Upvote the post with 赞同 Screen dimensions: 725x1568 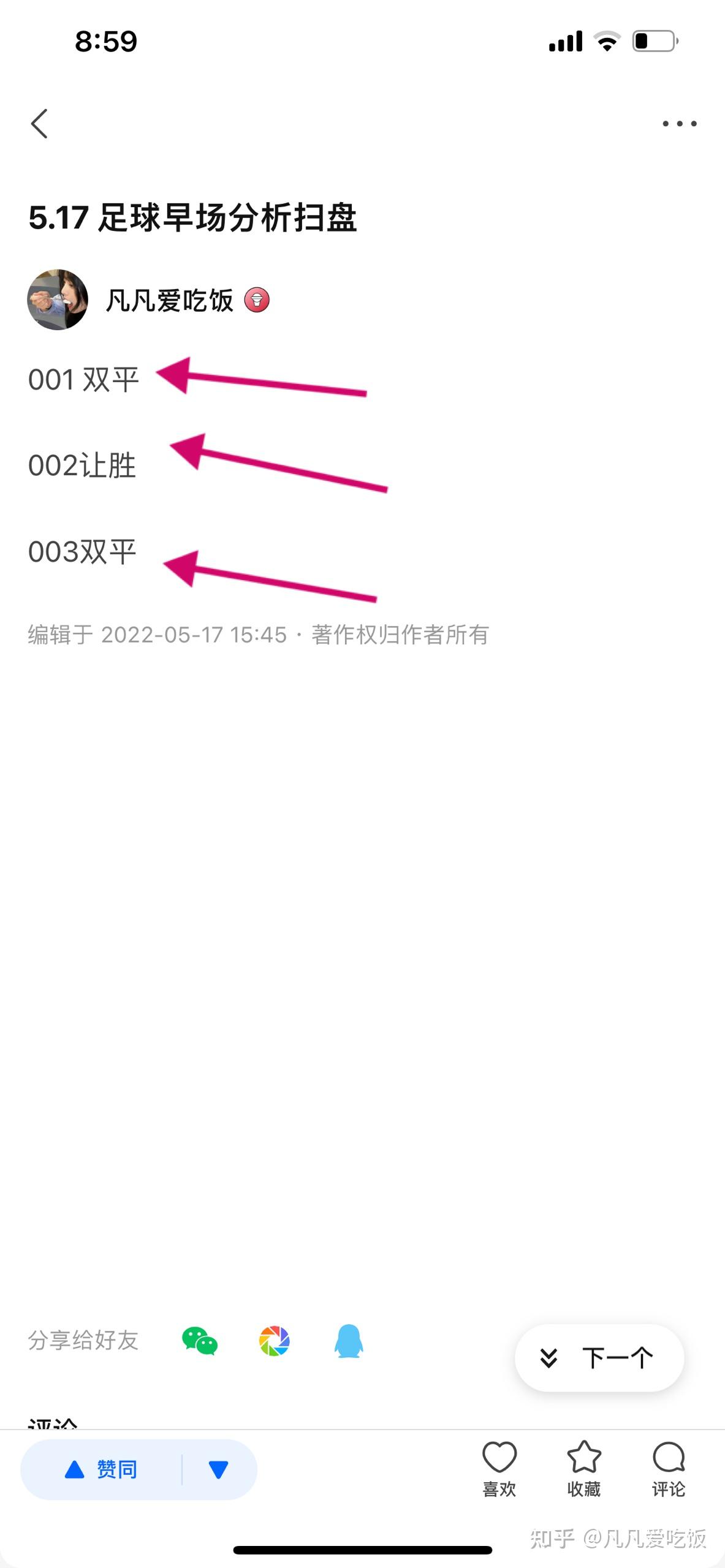[x=101, y=1469]
